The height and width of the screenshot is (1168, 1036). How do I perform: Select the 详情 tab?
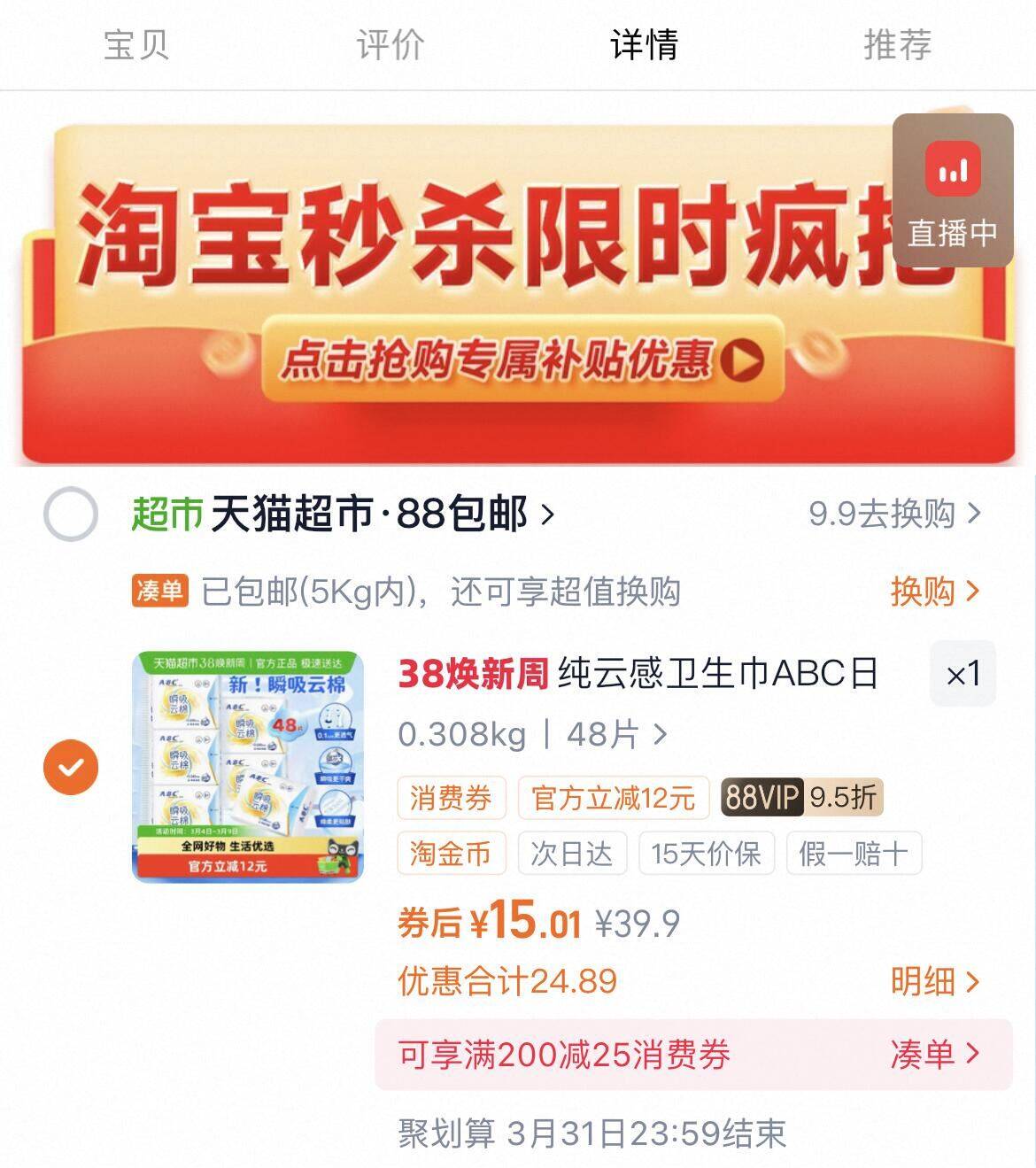tap(644, 44)
